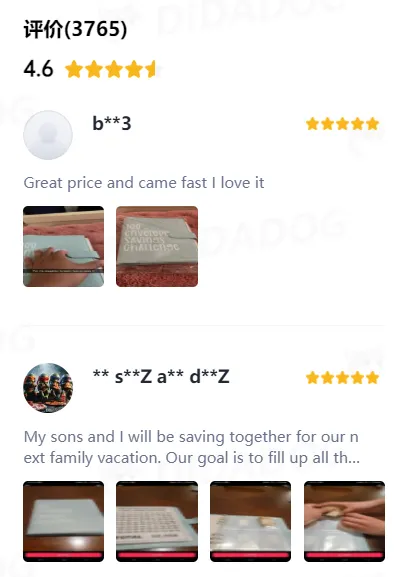Screen dimensions: 416x577
Task: Open b**3's first review photo
Action: point(63,246)
